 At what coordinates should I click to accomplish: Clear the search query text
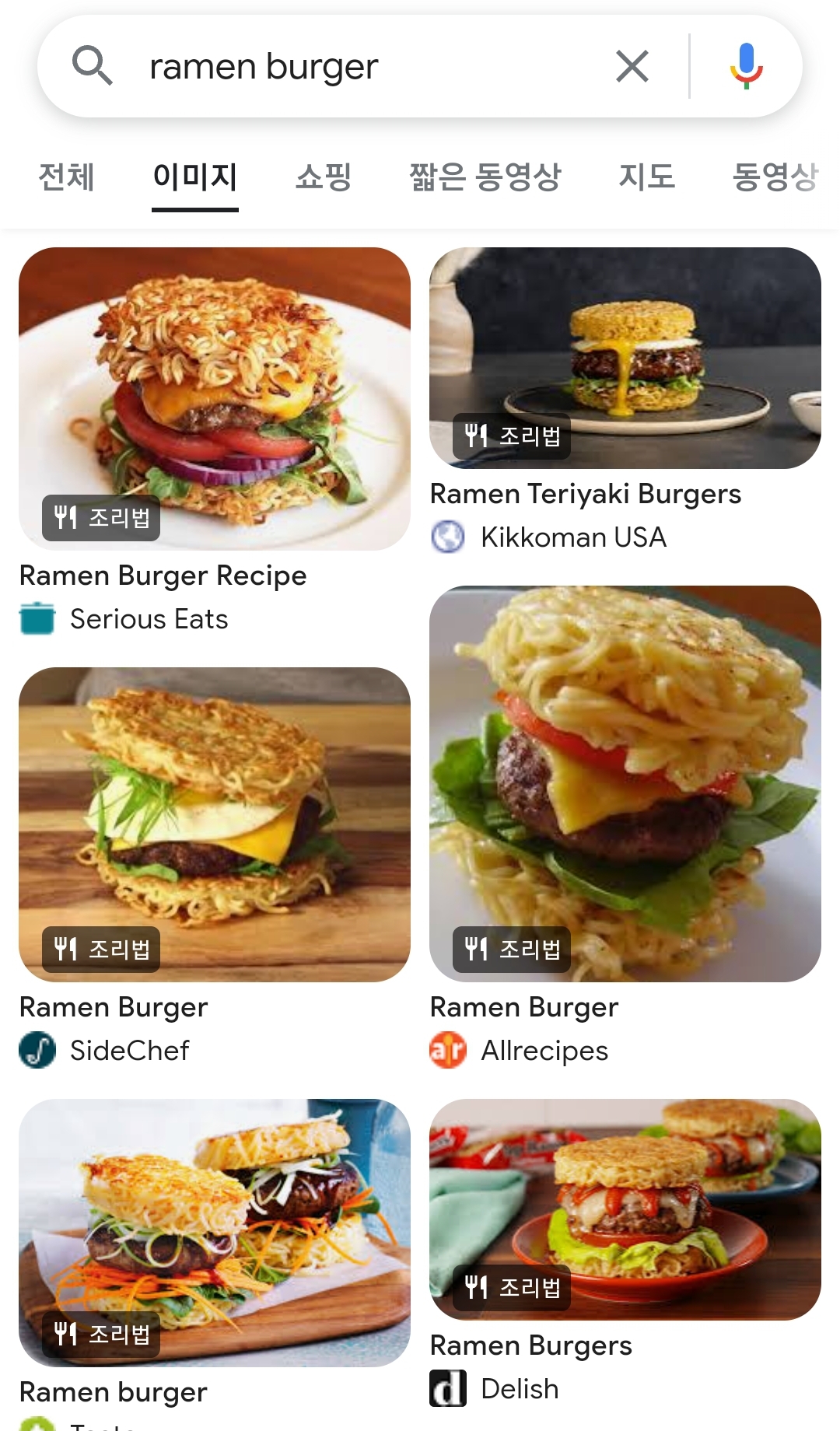632,67
